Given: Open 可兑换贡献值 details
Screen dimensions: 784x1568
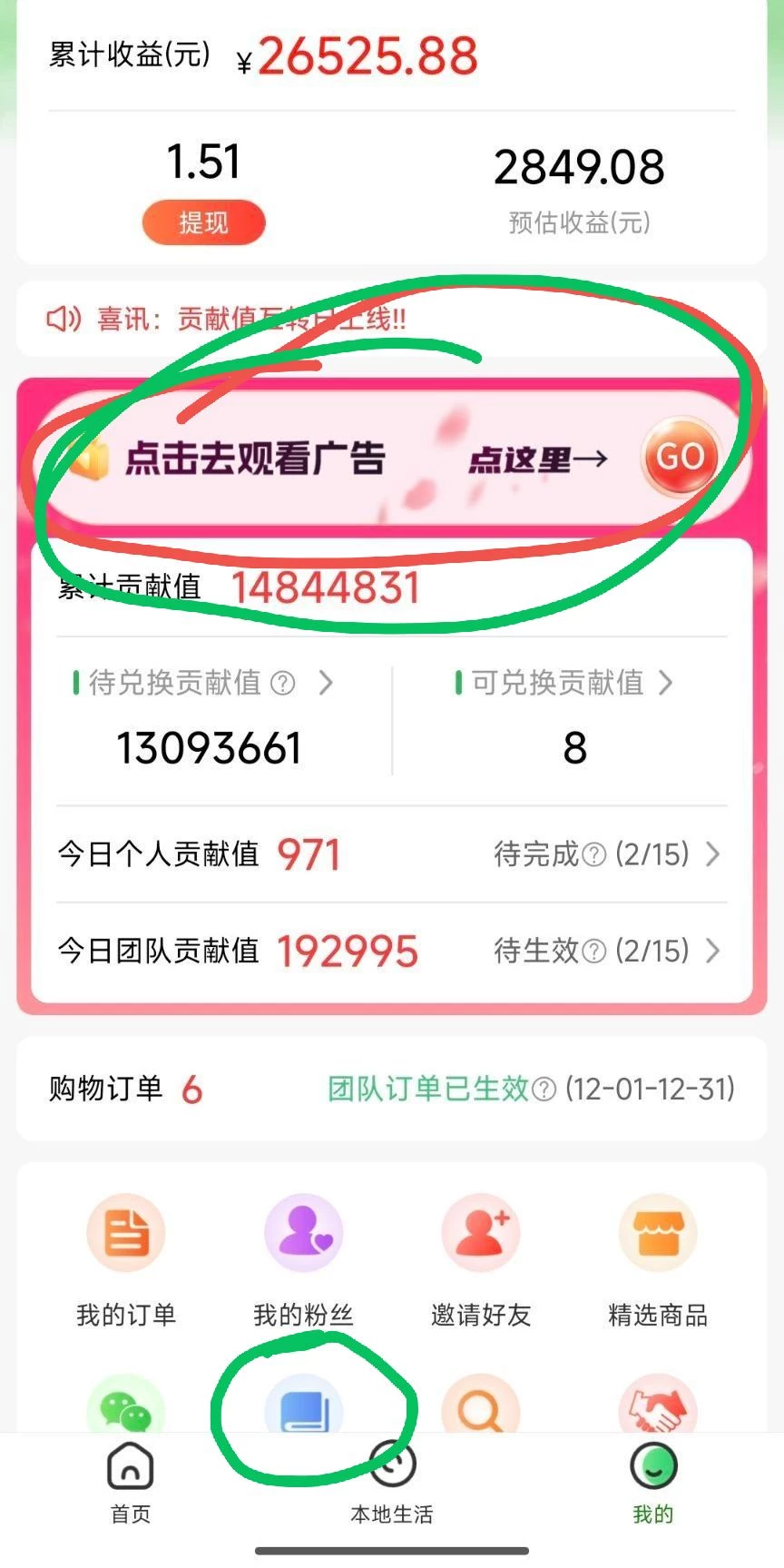Looking at the screenshot, I should [564, 683].
